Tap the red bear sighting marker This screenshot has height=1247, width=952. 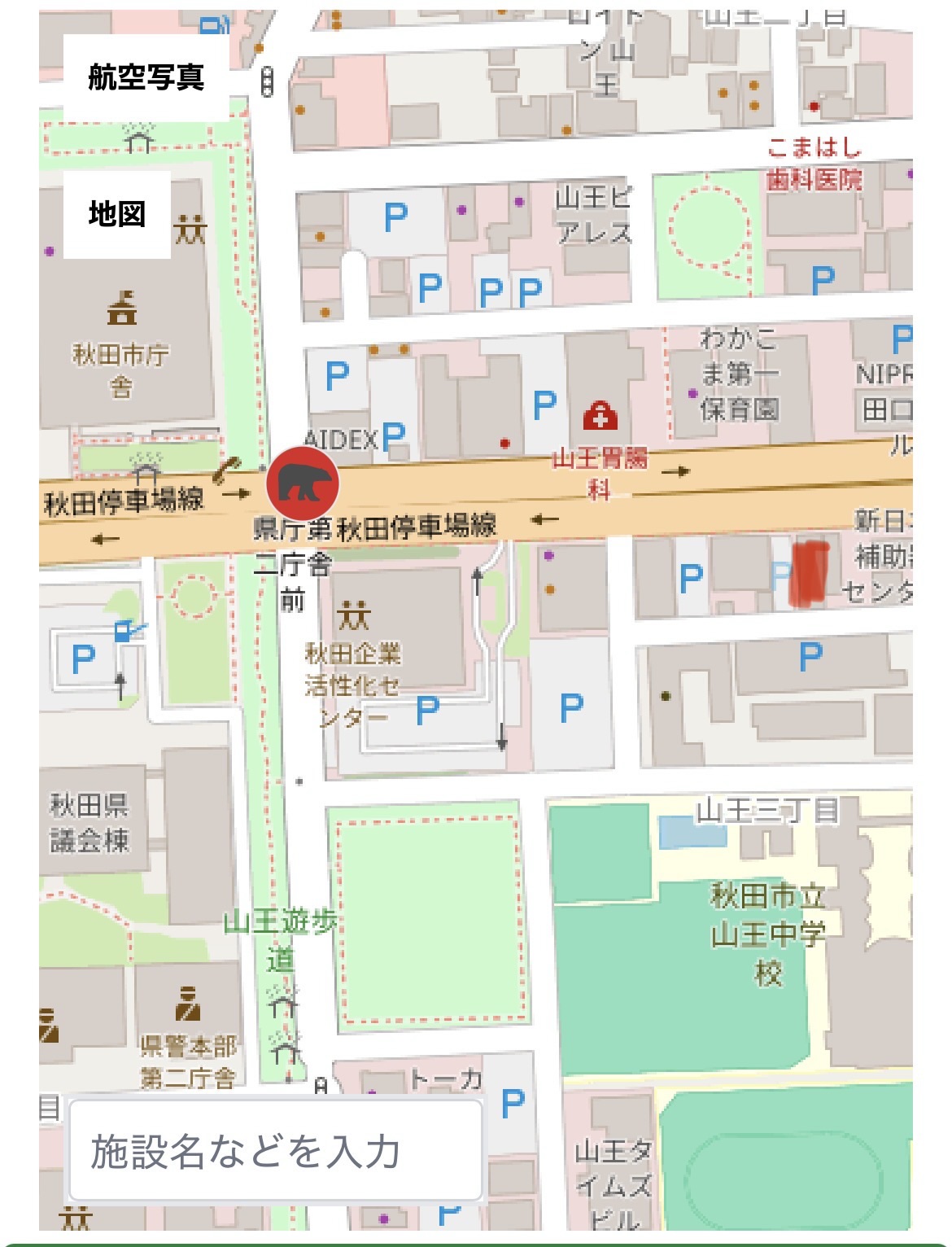pos(303,483)
